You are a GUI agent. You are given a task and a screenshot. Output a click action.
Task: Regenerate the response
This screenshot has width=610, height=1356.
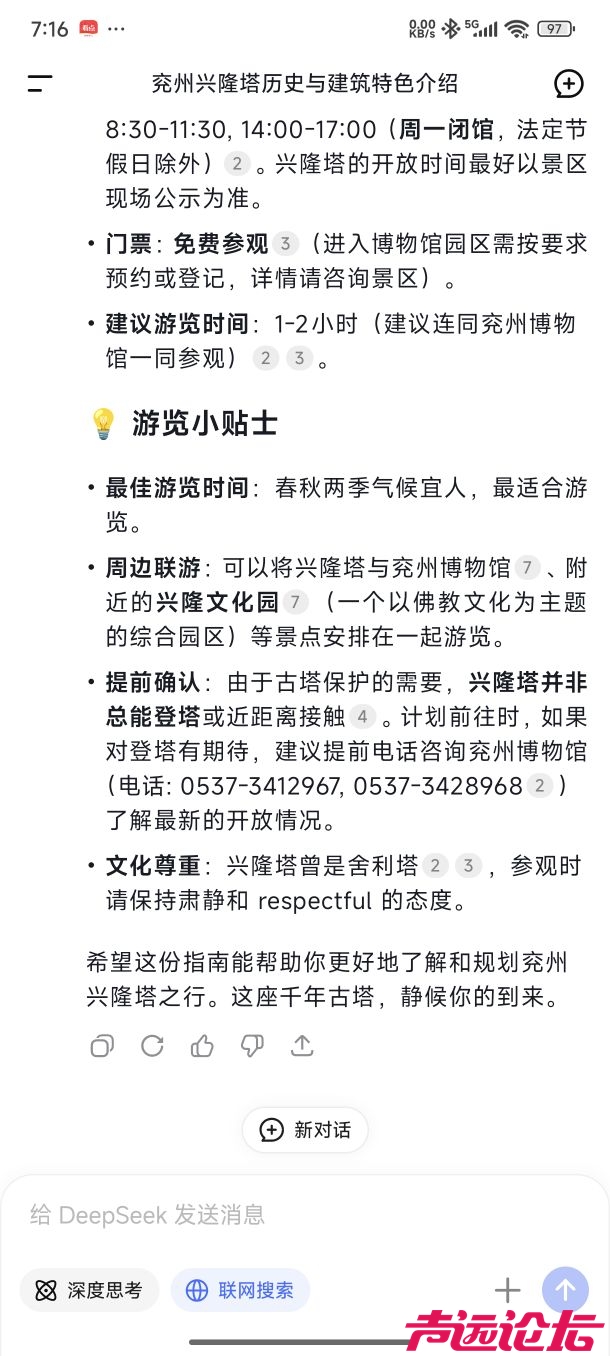tap(152, 1046)
